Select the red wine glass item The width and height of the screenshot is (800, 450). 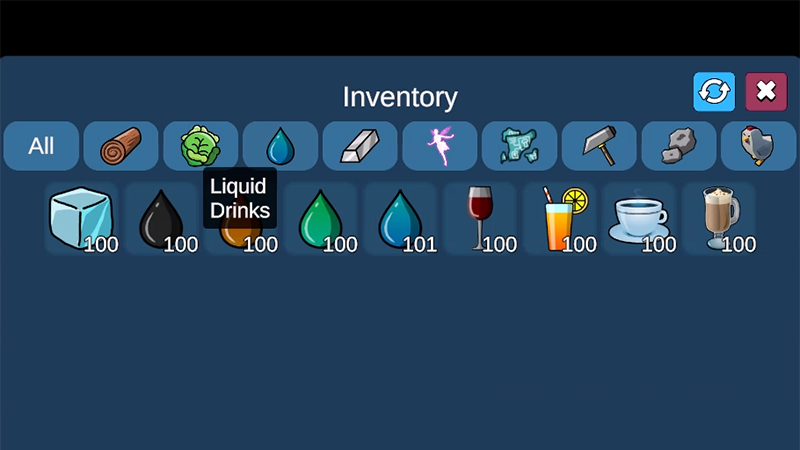480,218
